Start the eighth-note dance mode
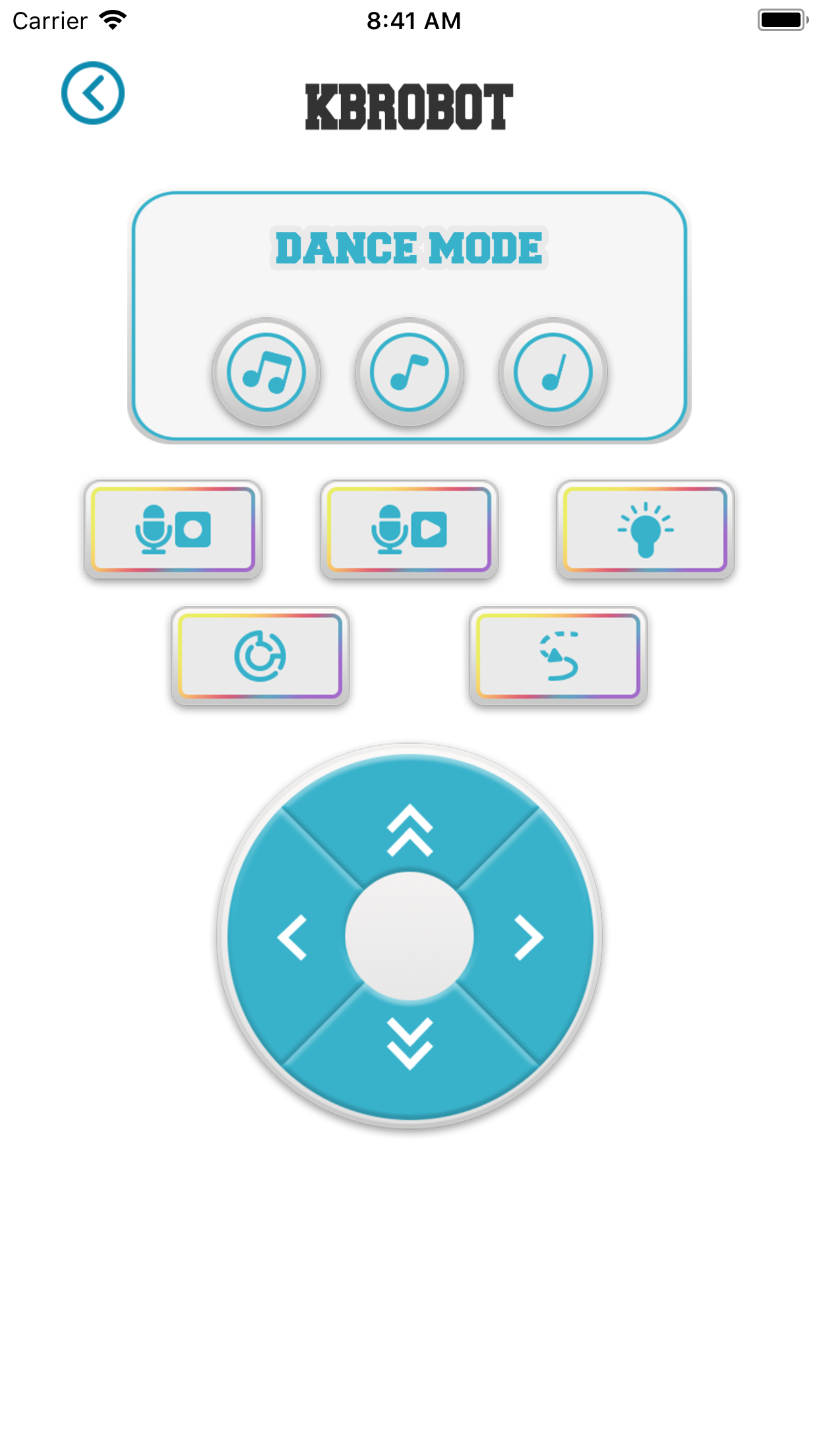 point(409,373)
